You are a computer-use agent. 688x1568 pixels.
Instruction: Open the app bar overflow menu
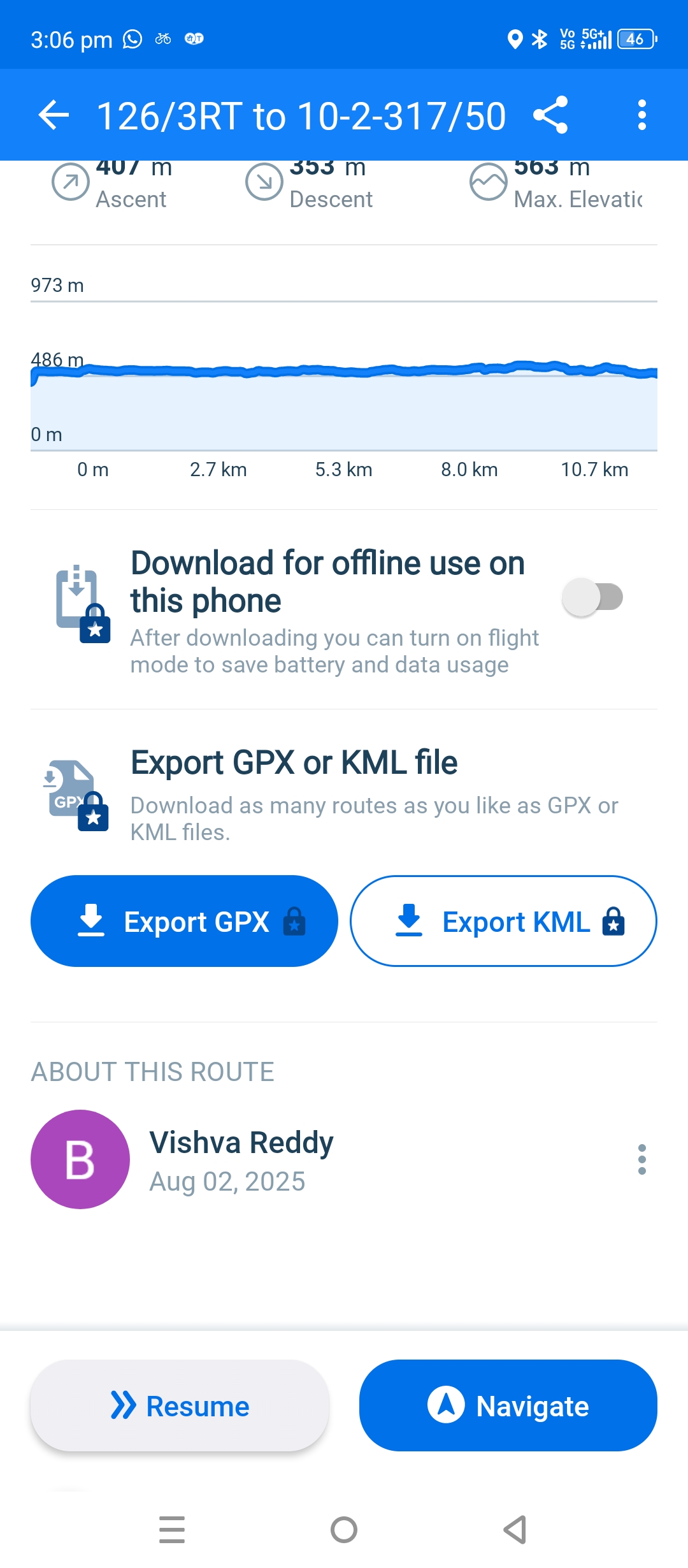pyautogui.click(x=641, y=115)
